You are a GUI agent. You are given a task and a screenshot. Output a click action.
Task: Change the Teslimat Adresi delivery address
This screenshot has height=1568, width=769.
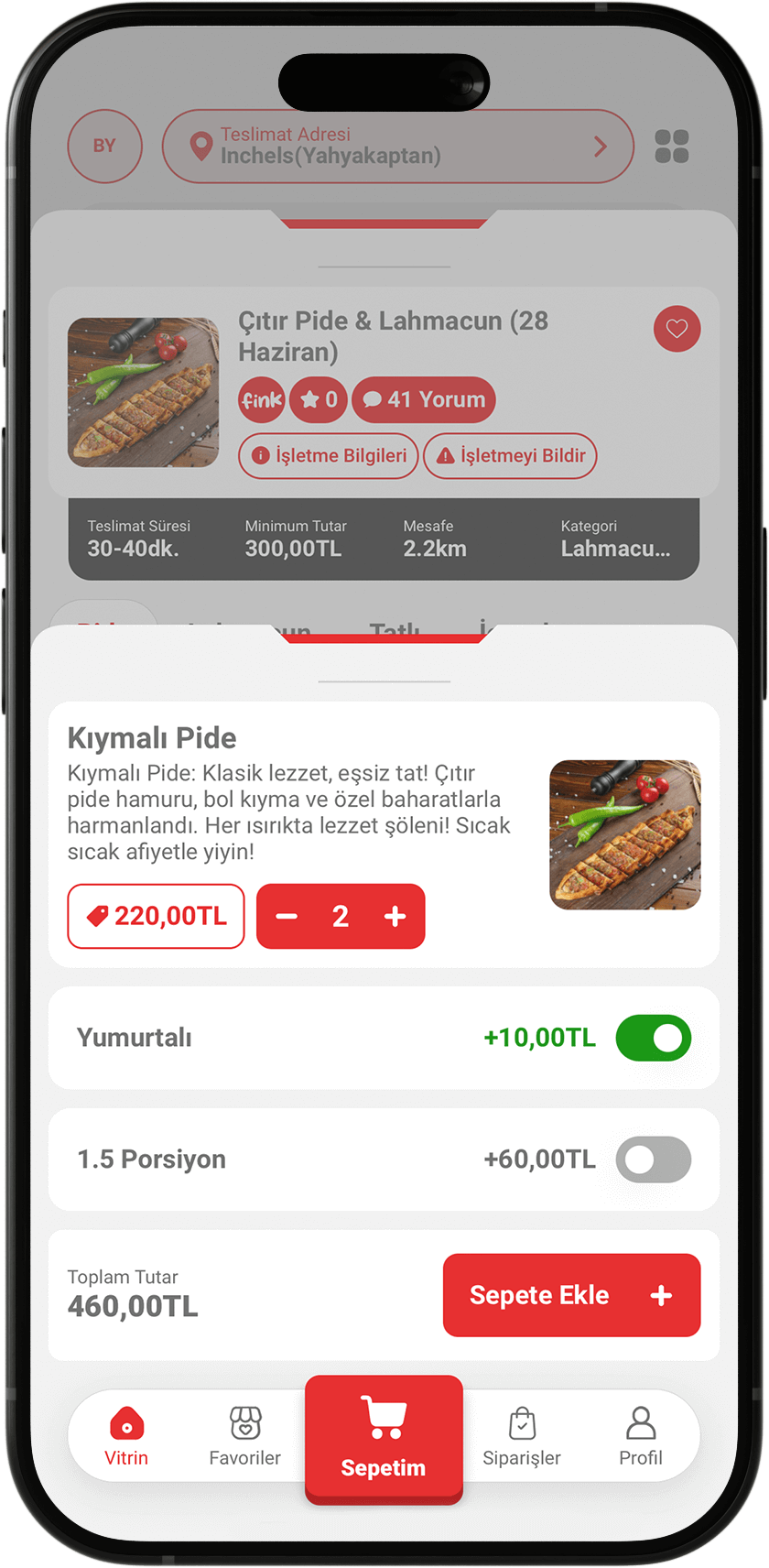coord(397,147)
